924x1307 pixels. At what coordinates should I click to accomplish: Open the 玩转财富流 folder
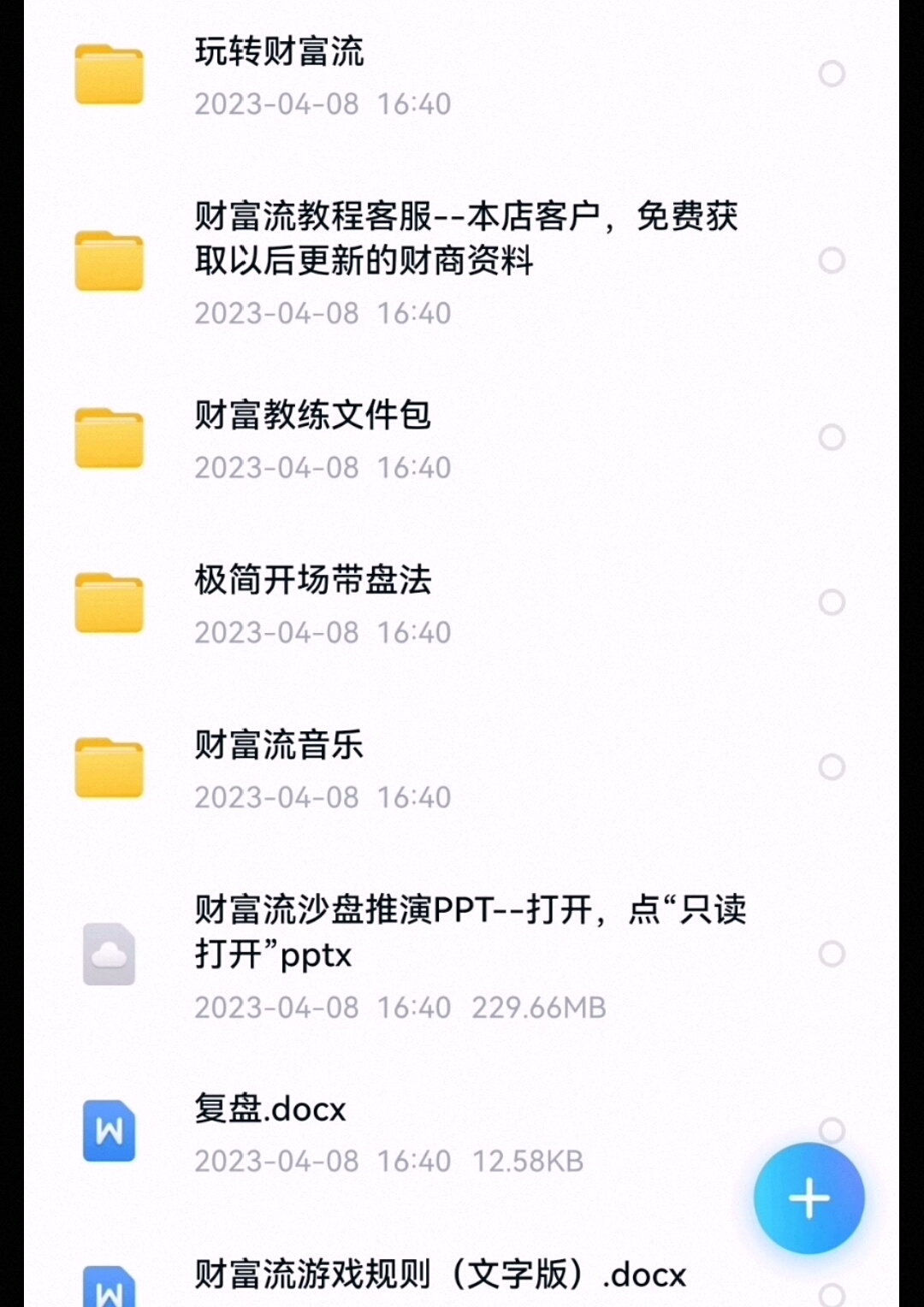point(280,53)
